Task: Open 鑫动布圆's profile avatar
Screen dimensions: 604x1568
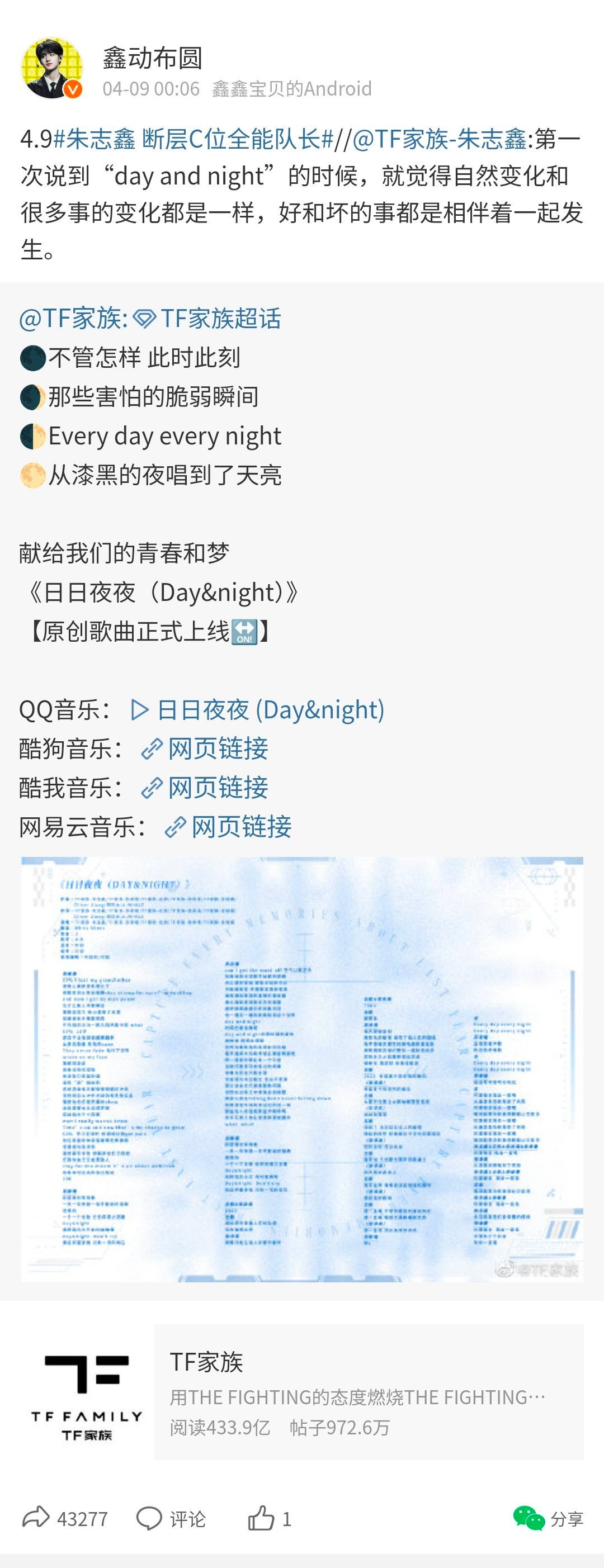Action: [52, 68]
